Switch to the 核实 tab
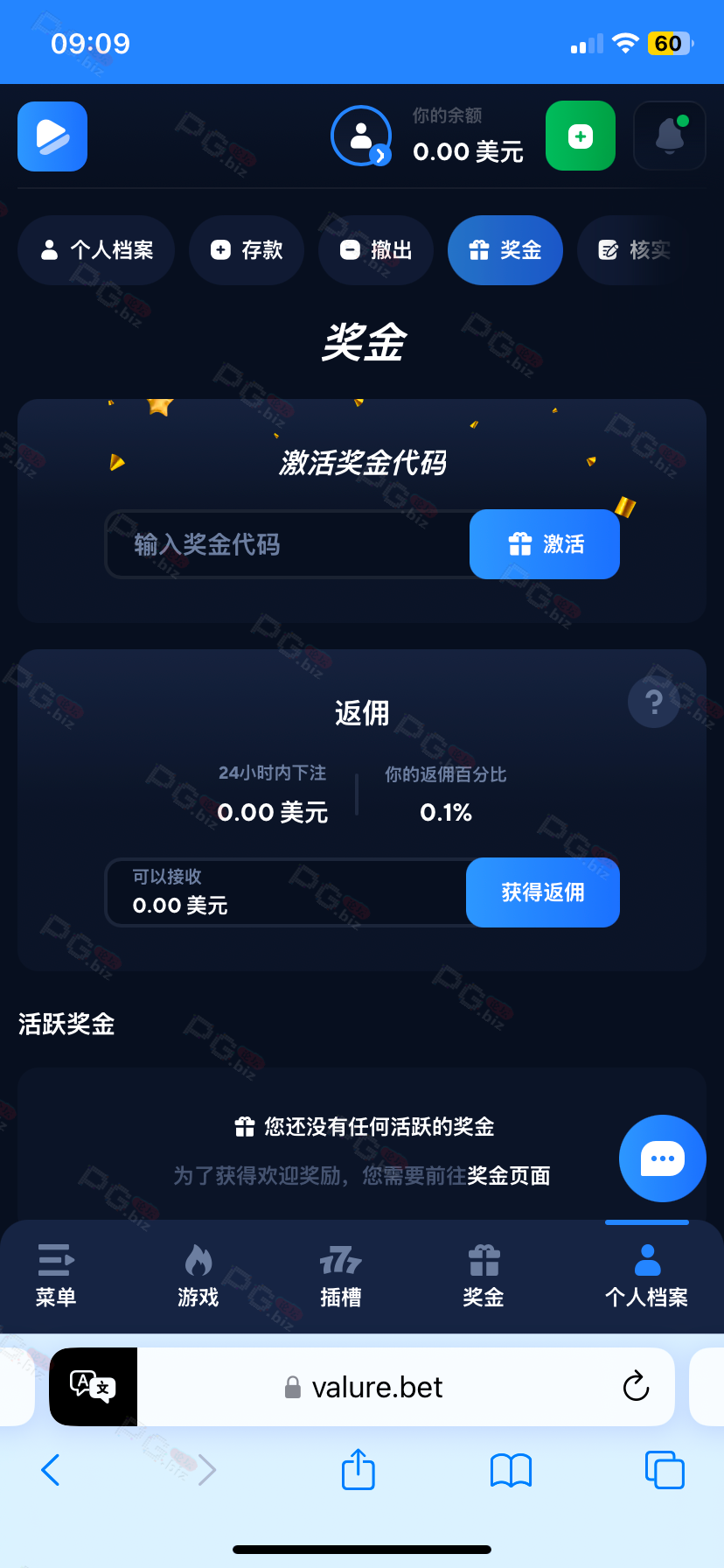Viewport: 724px width, 1568px height. 637,250
